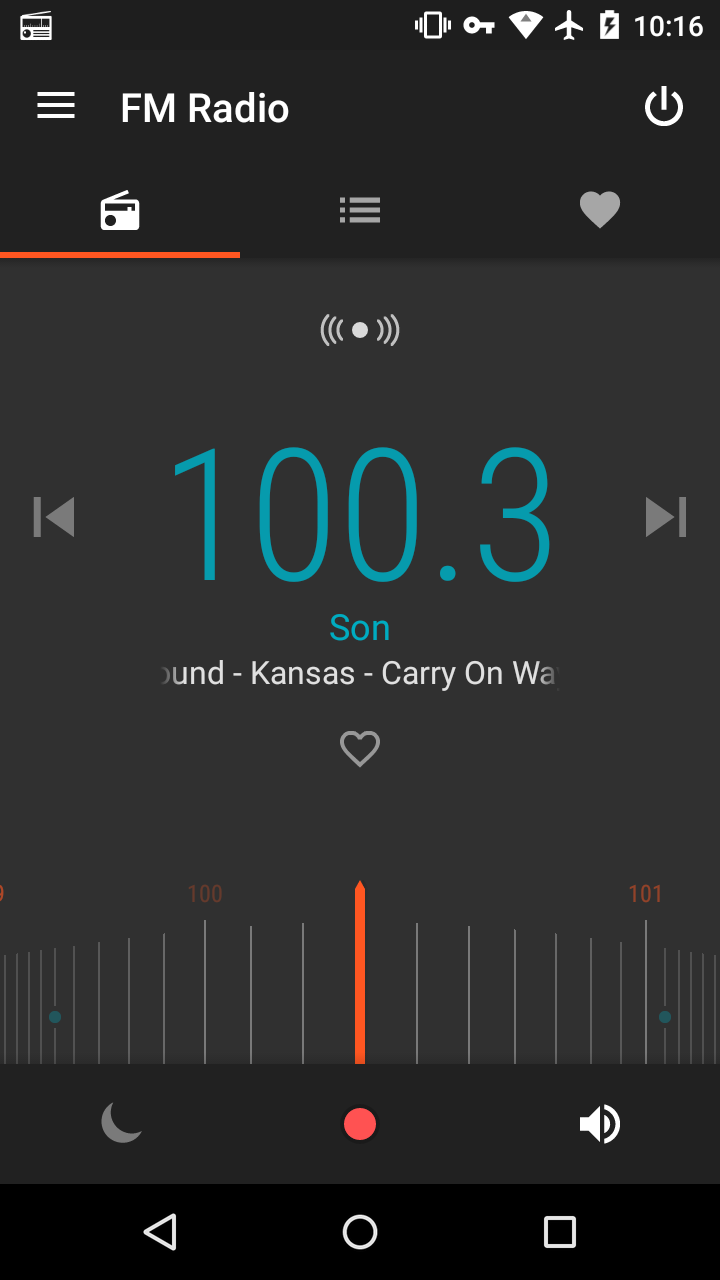Switch to the station list tab
This screenshot has height=1280, width=720.
[360, 210]
